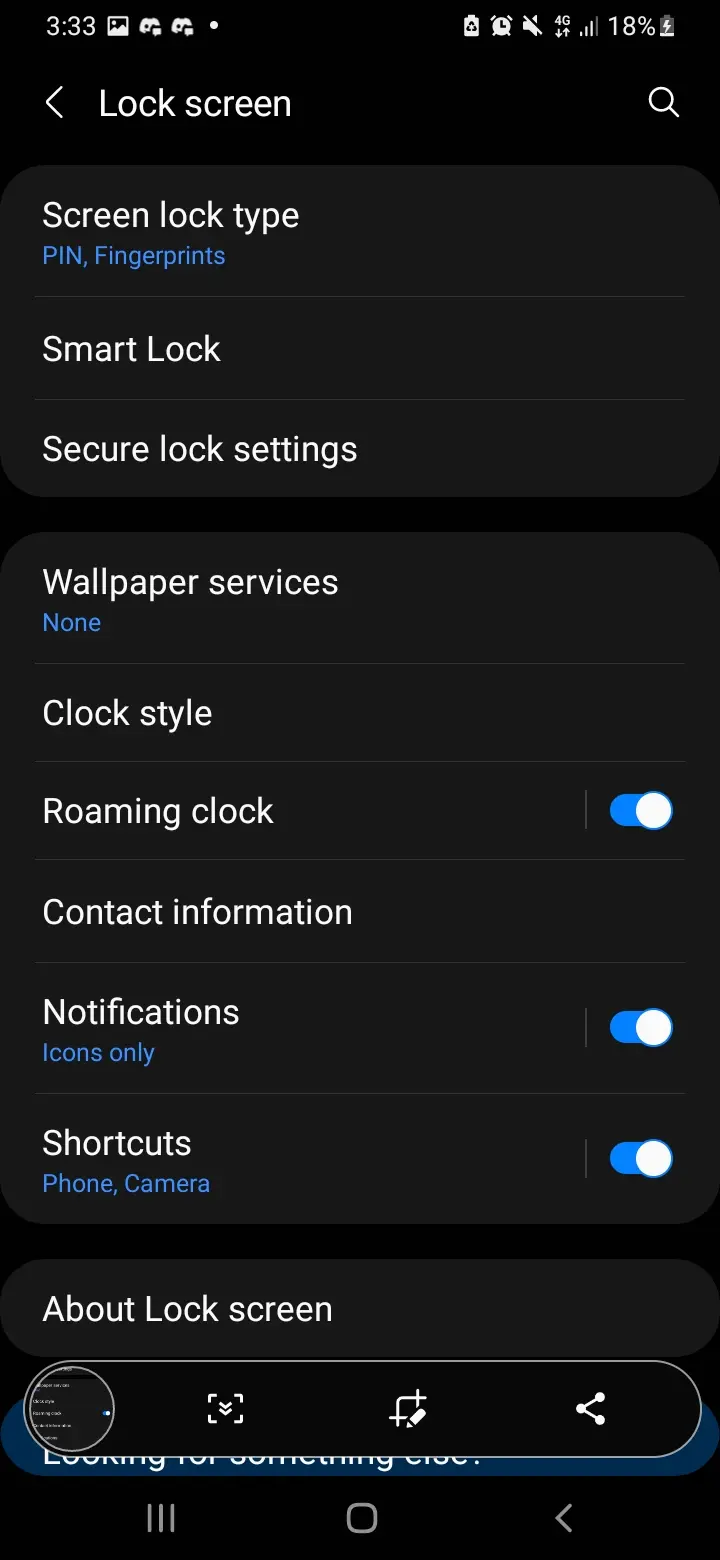
Task: Open recent apps from navigation bar
Action: pos(160,1518)
